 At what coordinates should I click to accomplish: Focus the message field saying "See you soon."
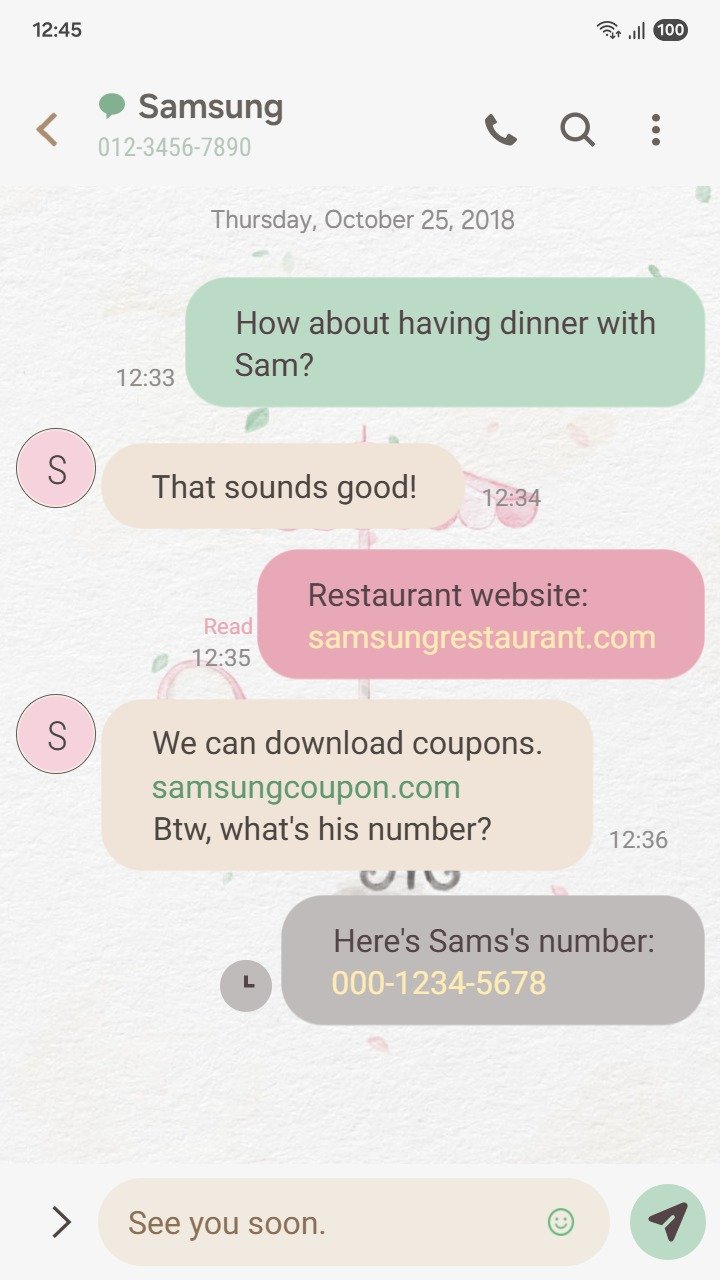coord(320,1222)
